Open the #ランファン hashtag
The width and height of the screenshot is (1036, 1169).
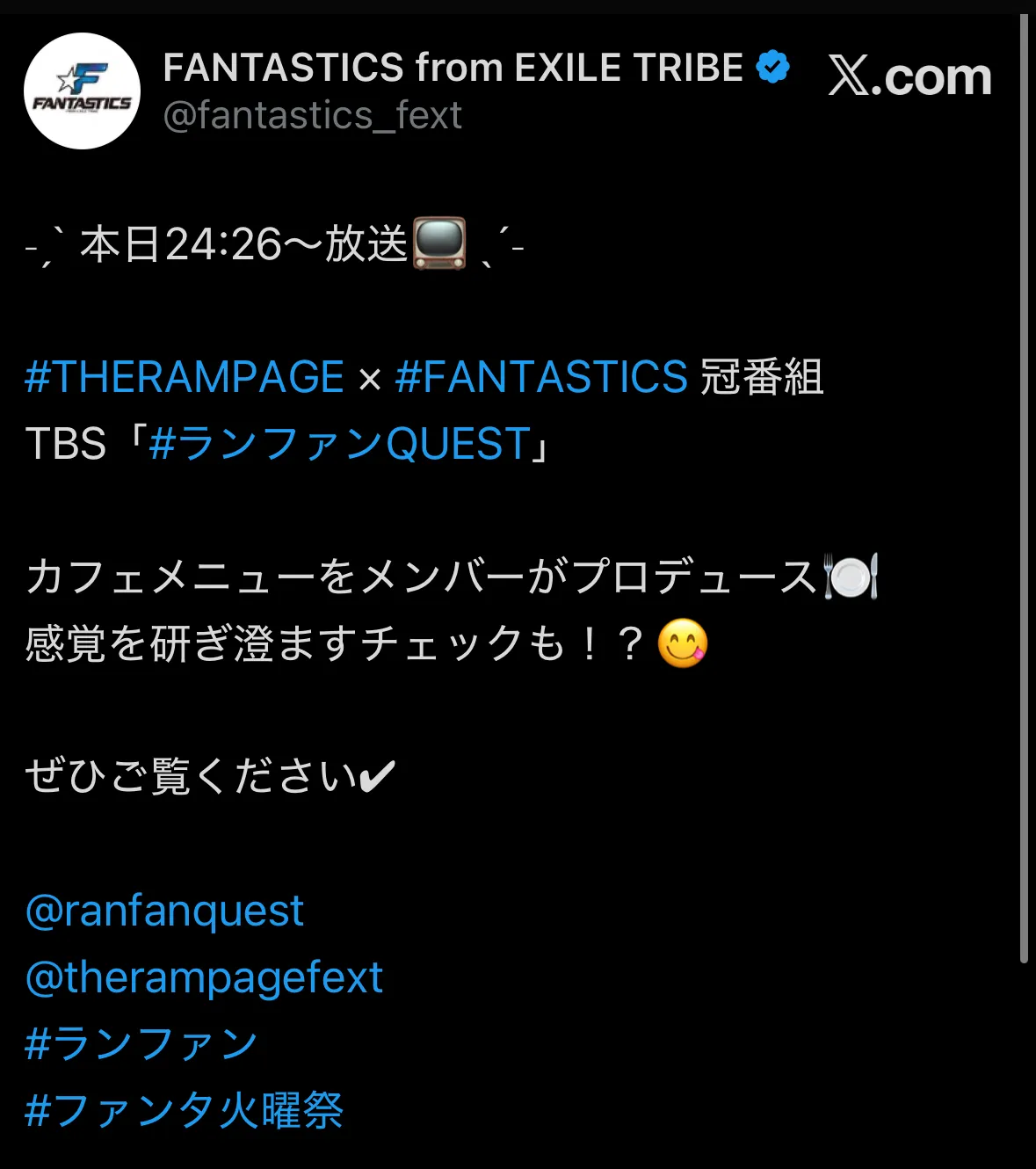(x=141, y=1044)
